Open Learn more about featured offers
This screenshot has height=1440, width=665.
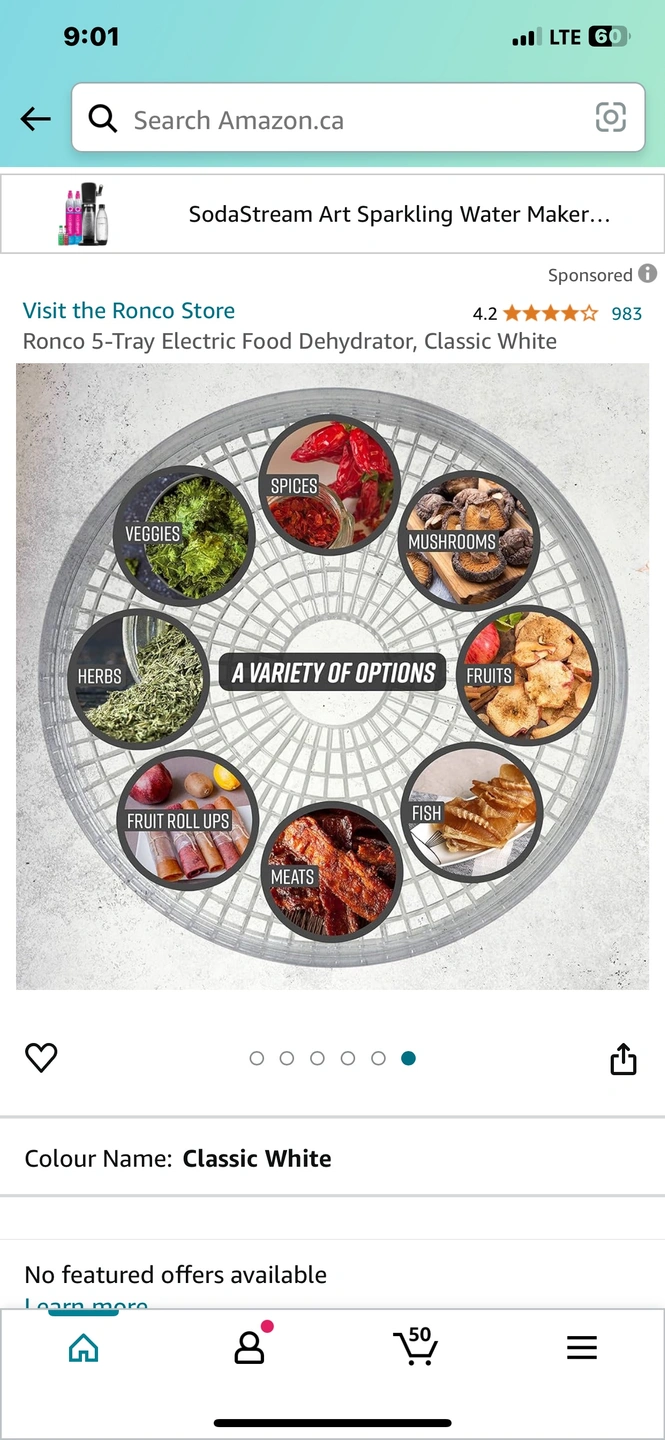click(86, 1303)
